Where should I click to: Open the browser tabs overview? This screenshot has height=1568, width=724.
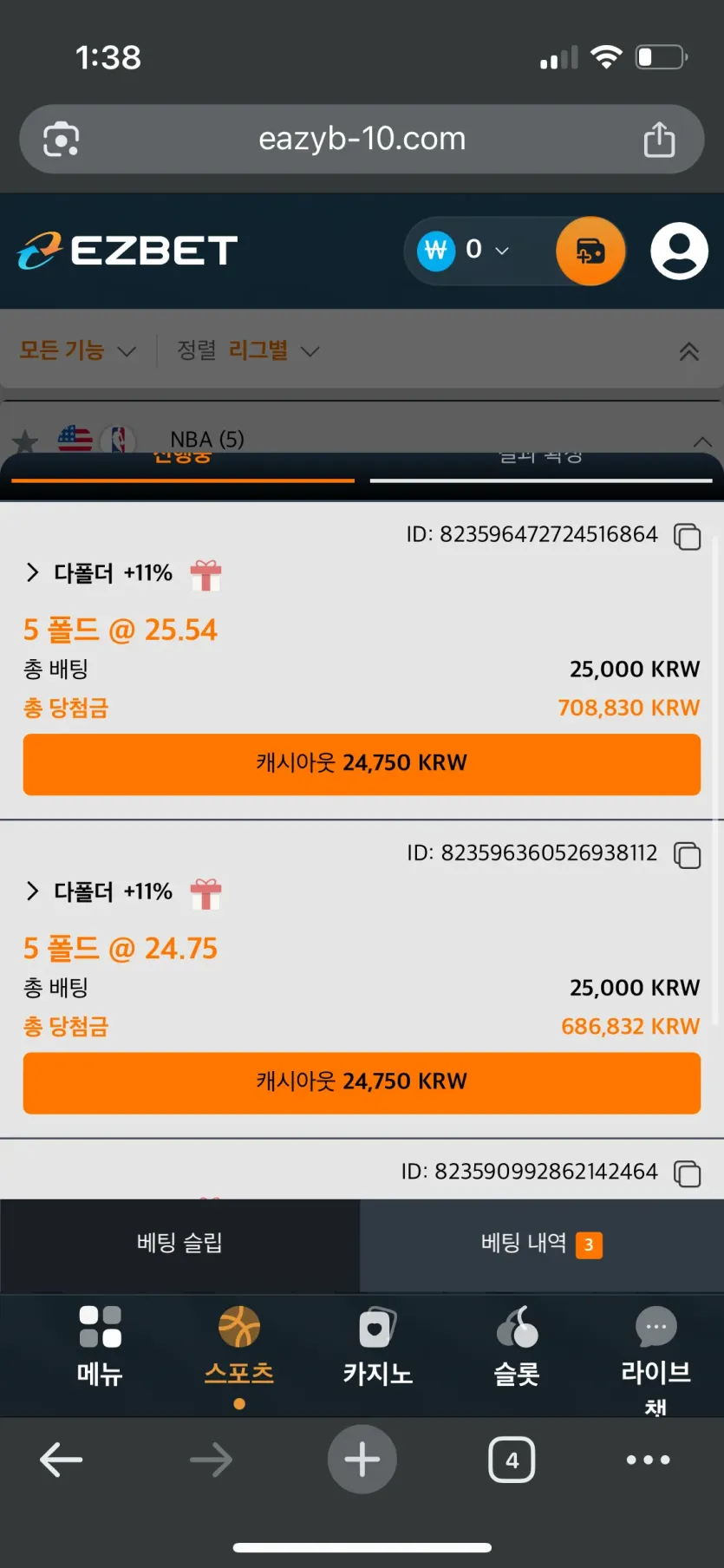click(512, 1460)
